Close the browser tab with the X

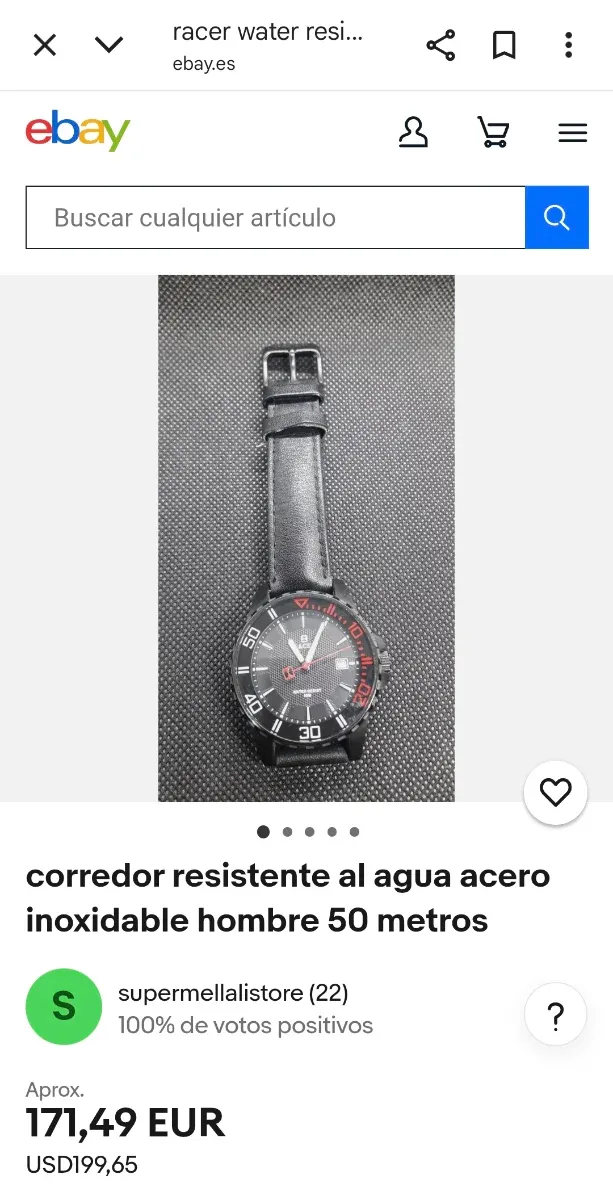point(45,45)
